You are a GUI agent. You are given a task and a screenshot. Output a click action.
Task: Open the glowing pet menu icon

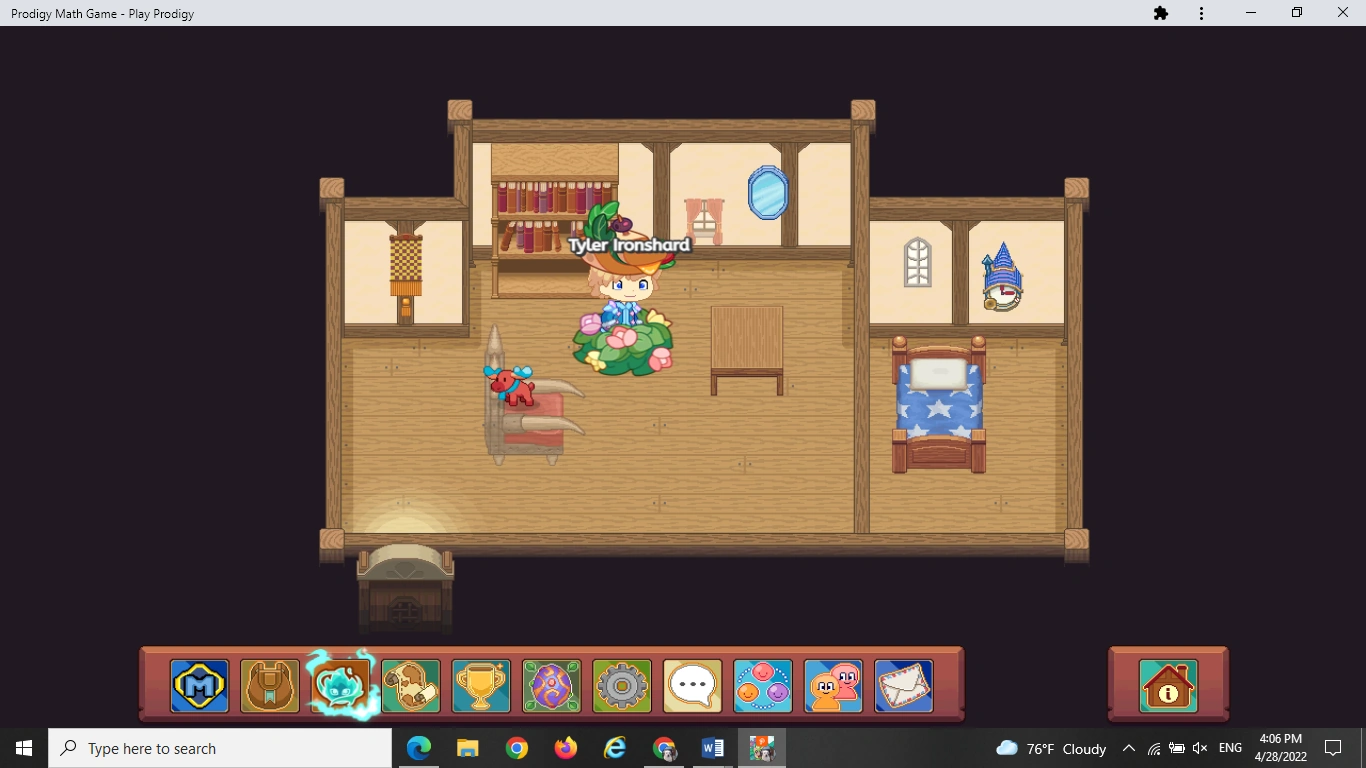(341, 686)
